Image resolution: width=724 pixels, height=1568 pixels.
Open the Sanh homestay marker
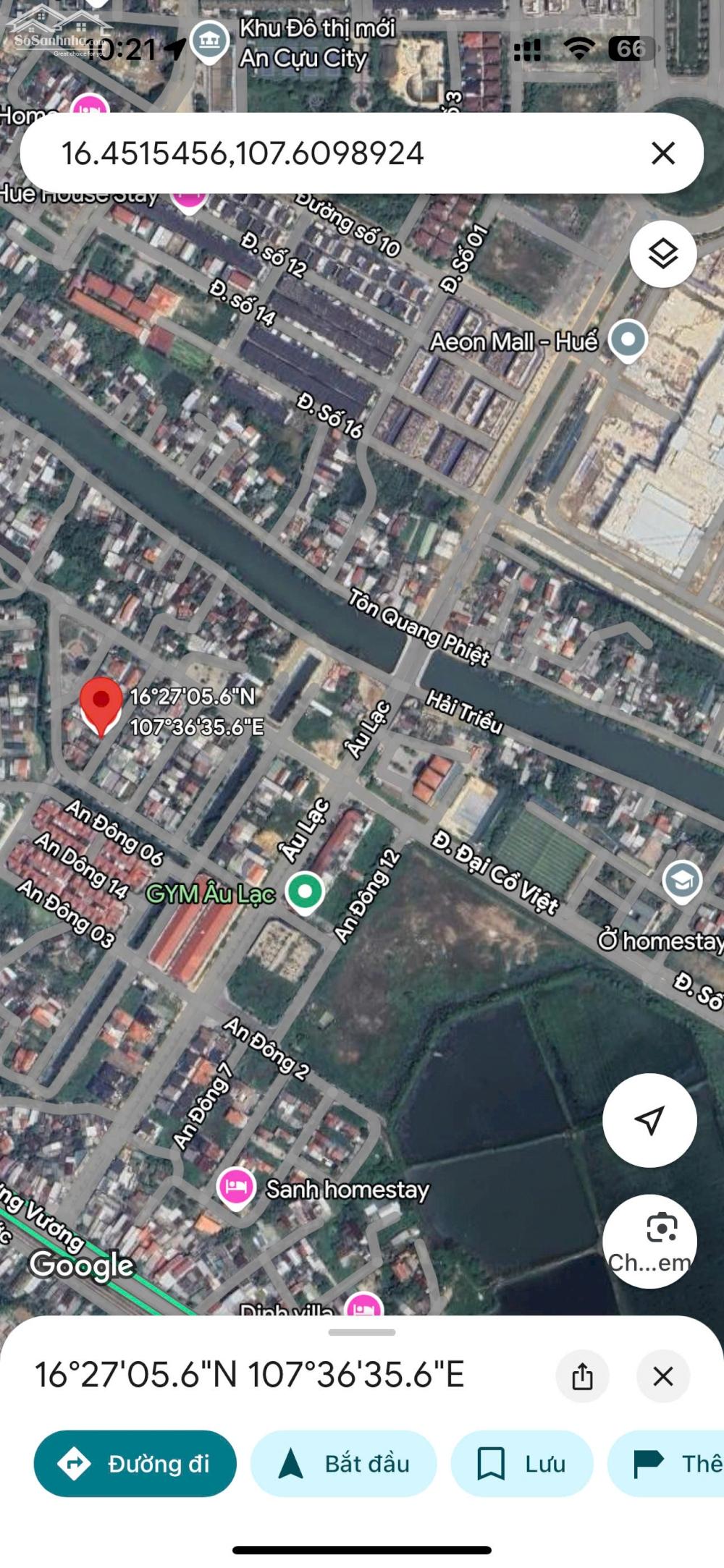coord(236,1188)
